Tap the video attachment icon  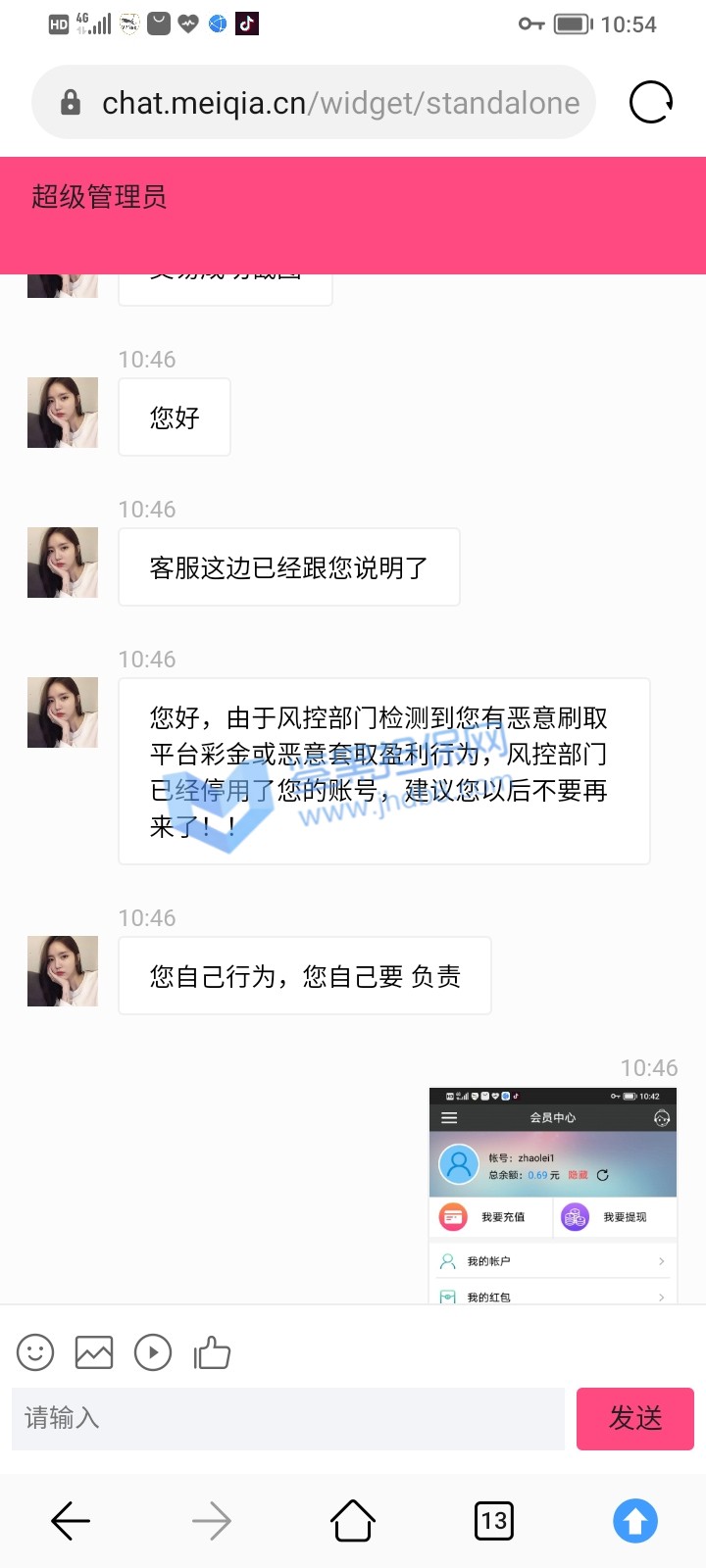(x=153, y=1353)
